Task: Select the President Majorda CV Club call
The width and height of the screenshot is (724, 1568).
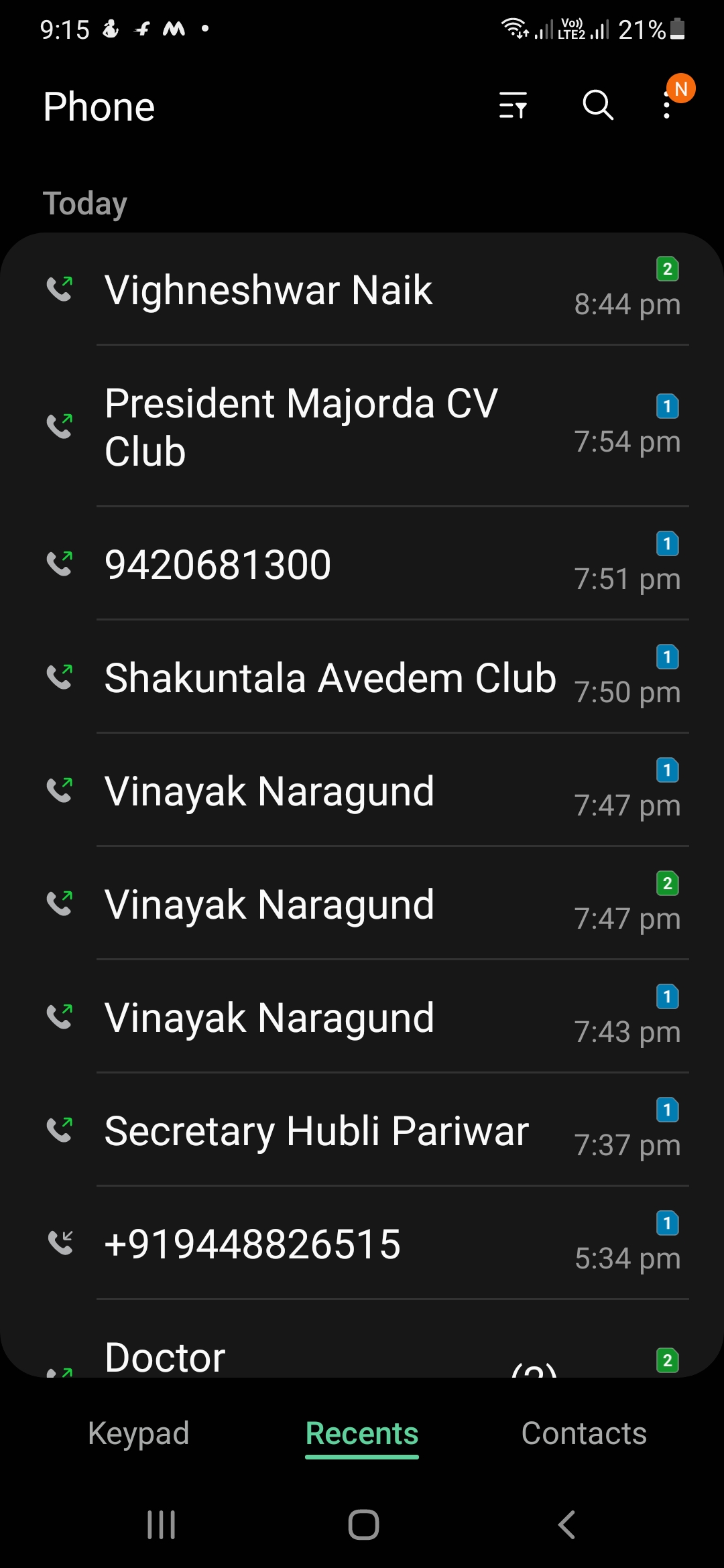Action: tap(362, 427)
